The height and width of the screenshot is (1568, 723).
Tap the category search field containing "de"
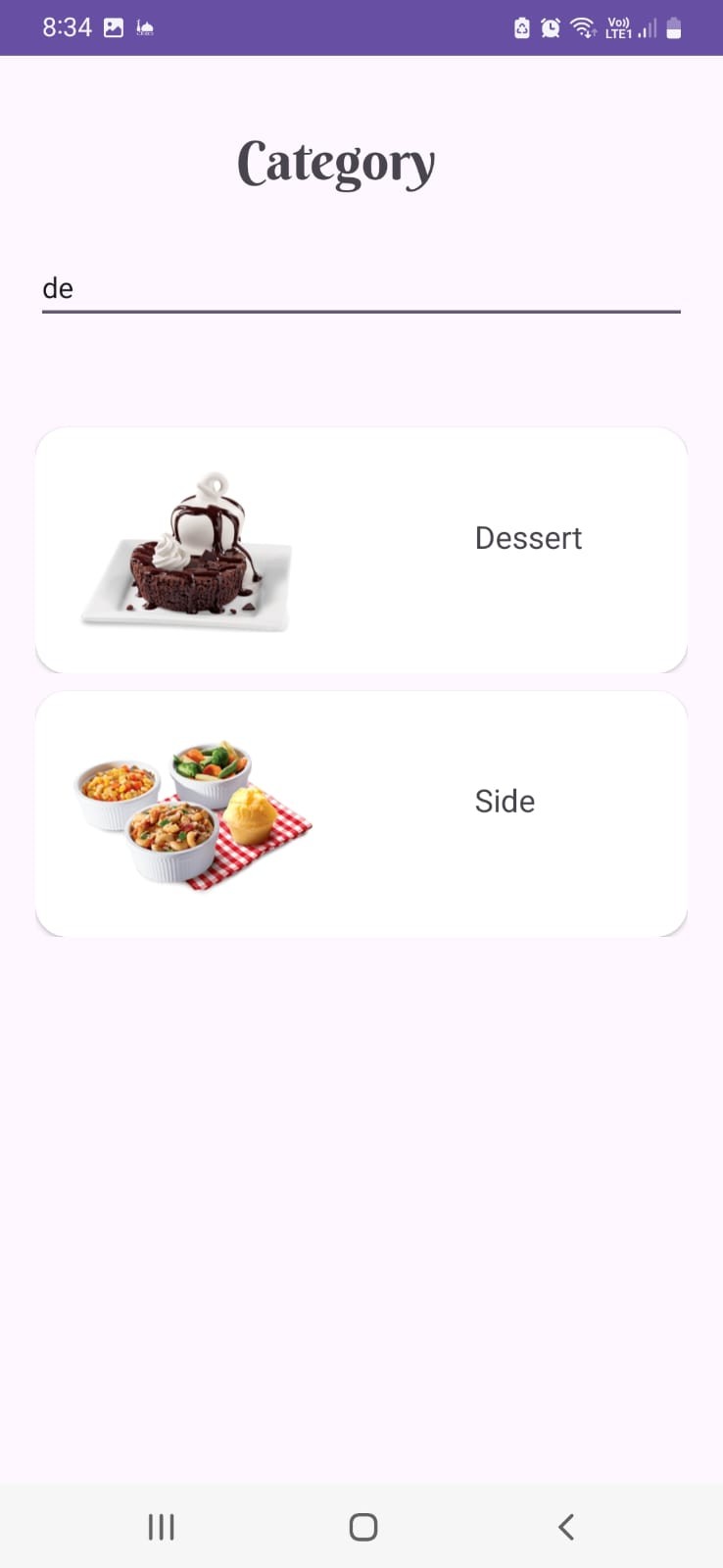pyautogui.click(x=361, y=288)
